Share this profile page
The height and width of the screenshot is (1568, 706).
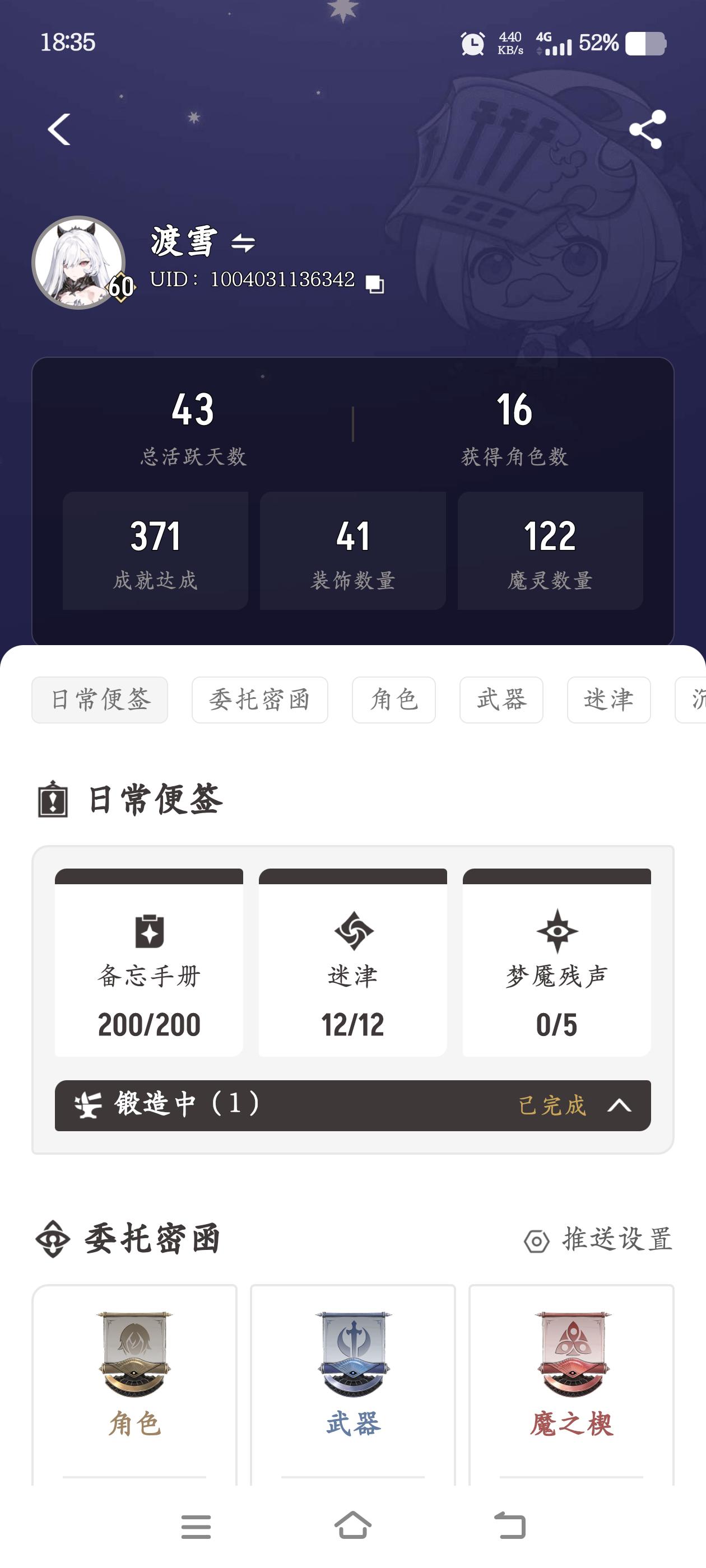point(647,129)
